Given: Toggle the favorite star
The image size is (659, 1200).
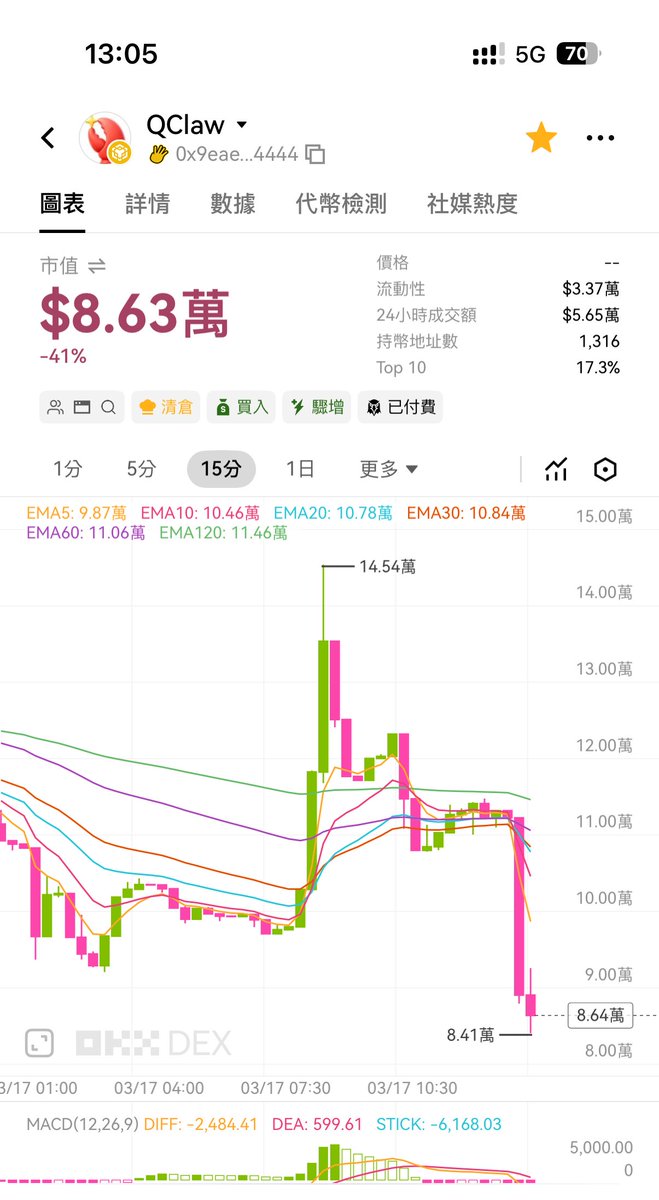Looking at the screenshot, I should pos(541,138).
